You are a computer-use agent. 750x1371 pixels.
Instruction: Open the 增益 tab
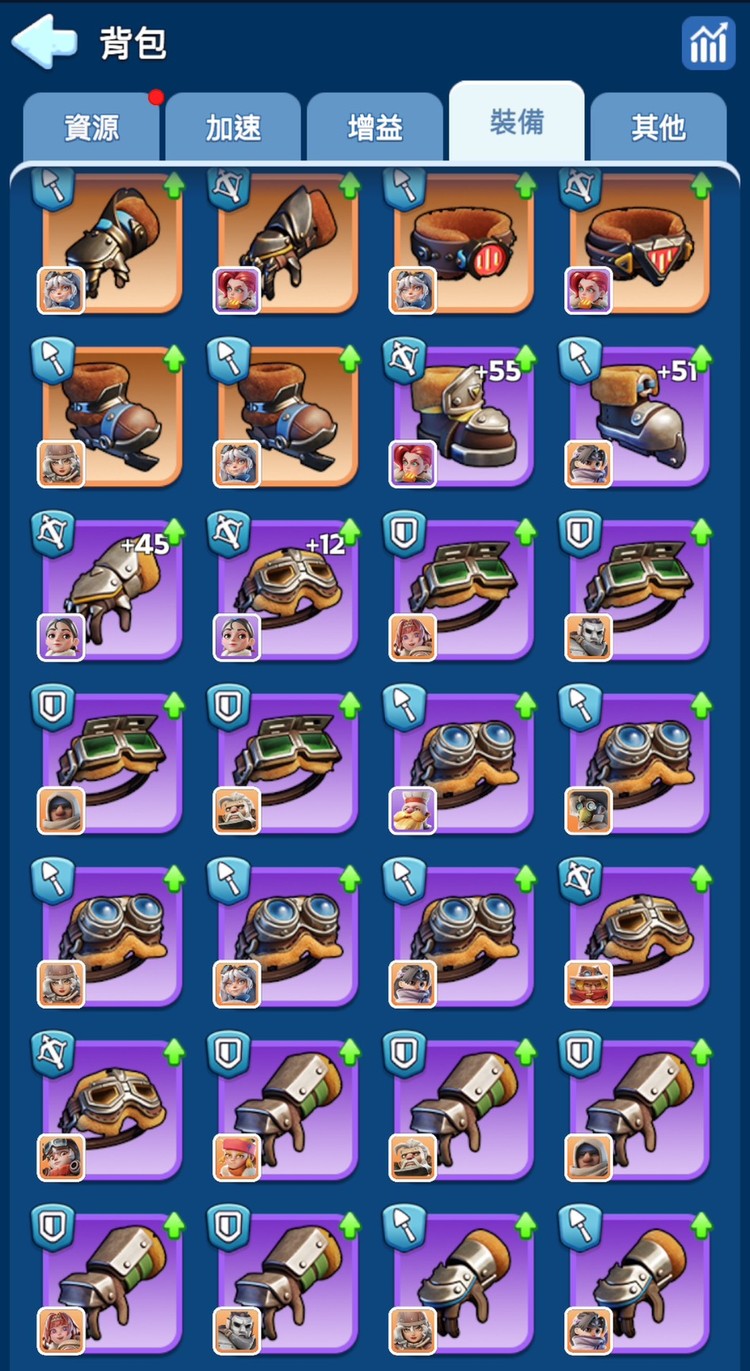pyautogui.click(x=375, y=127)
